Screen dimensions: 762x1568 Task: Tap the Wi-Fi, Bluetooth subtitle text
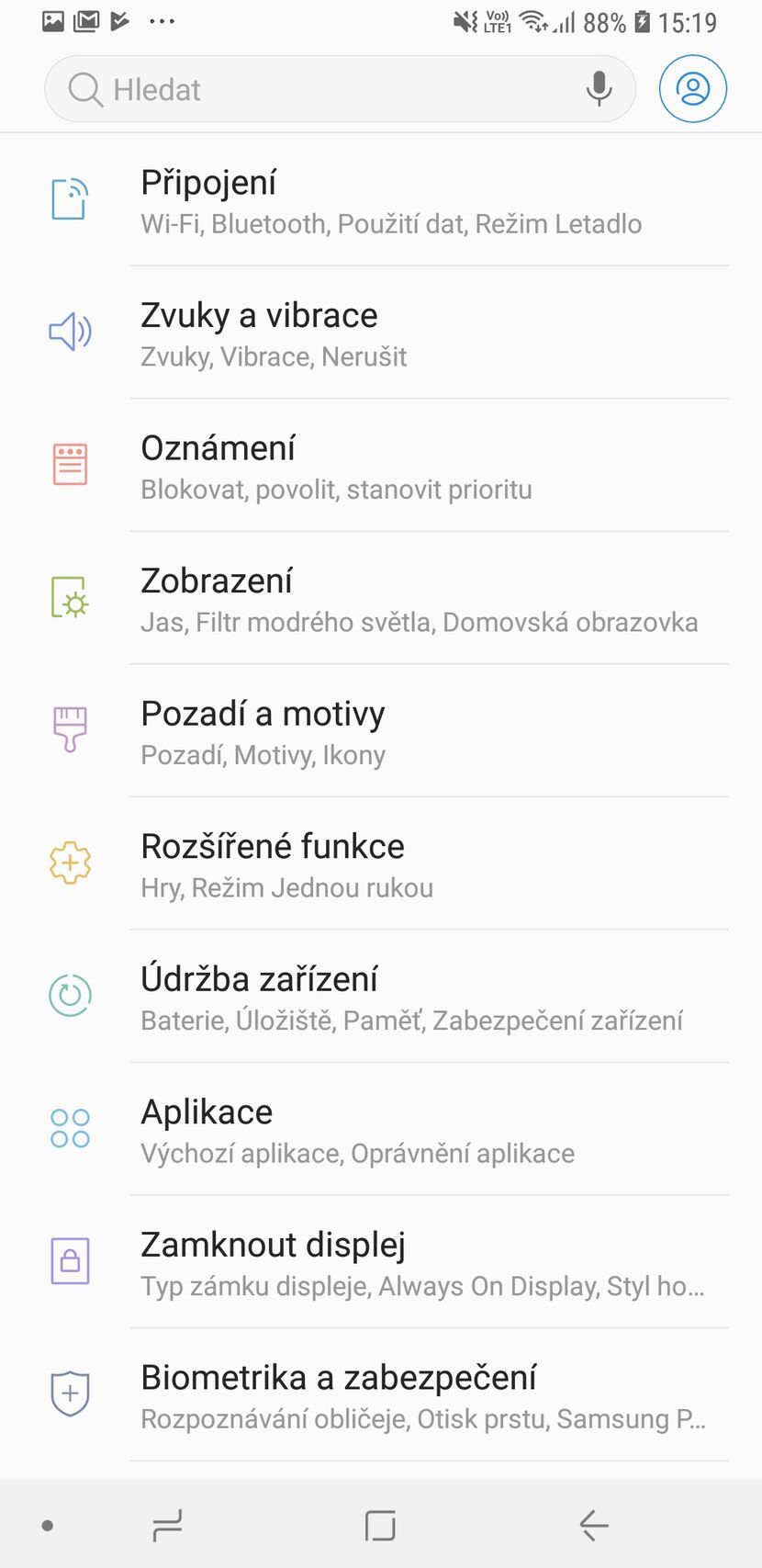392,223
